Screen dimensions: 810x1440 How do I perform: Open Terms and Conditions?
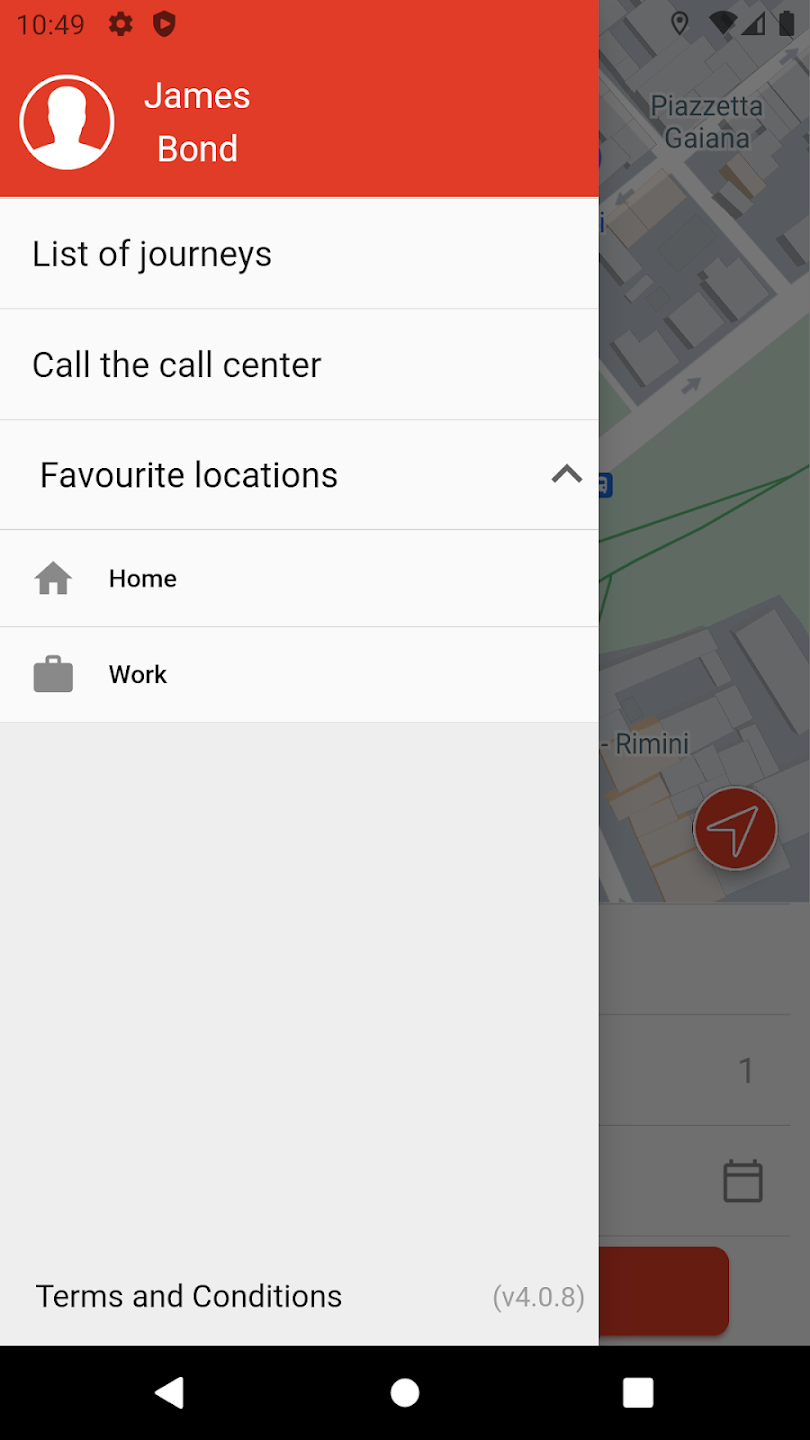[x=189, y=1296]
